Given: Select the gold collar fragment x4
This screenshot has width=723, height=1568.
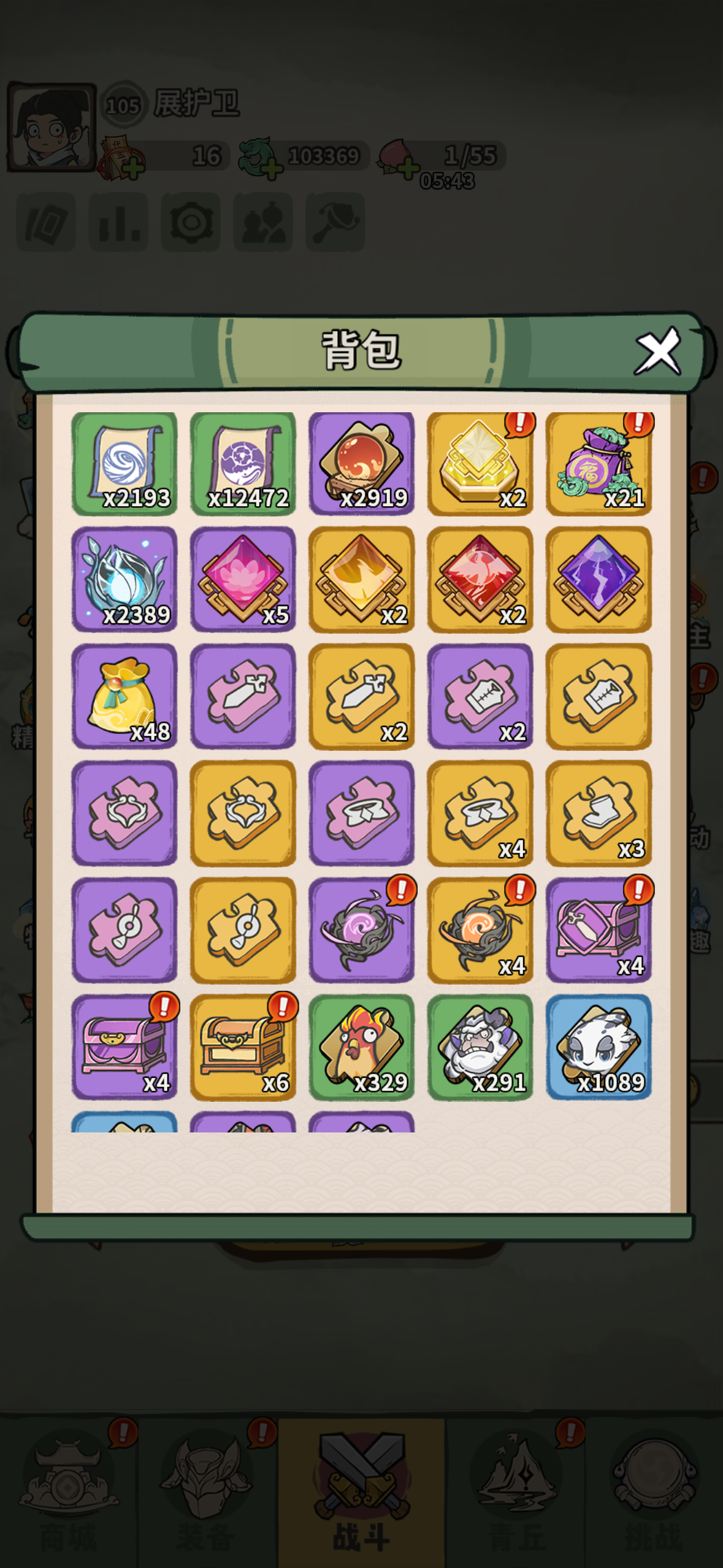Looking at the screenshot, I should coord(480,813).
